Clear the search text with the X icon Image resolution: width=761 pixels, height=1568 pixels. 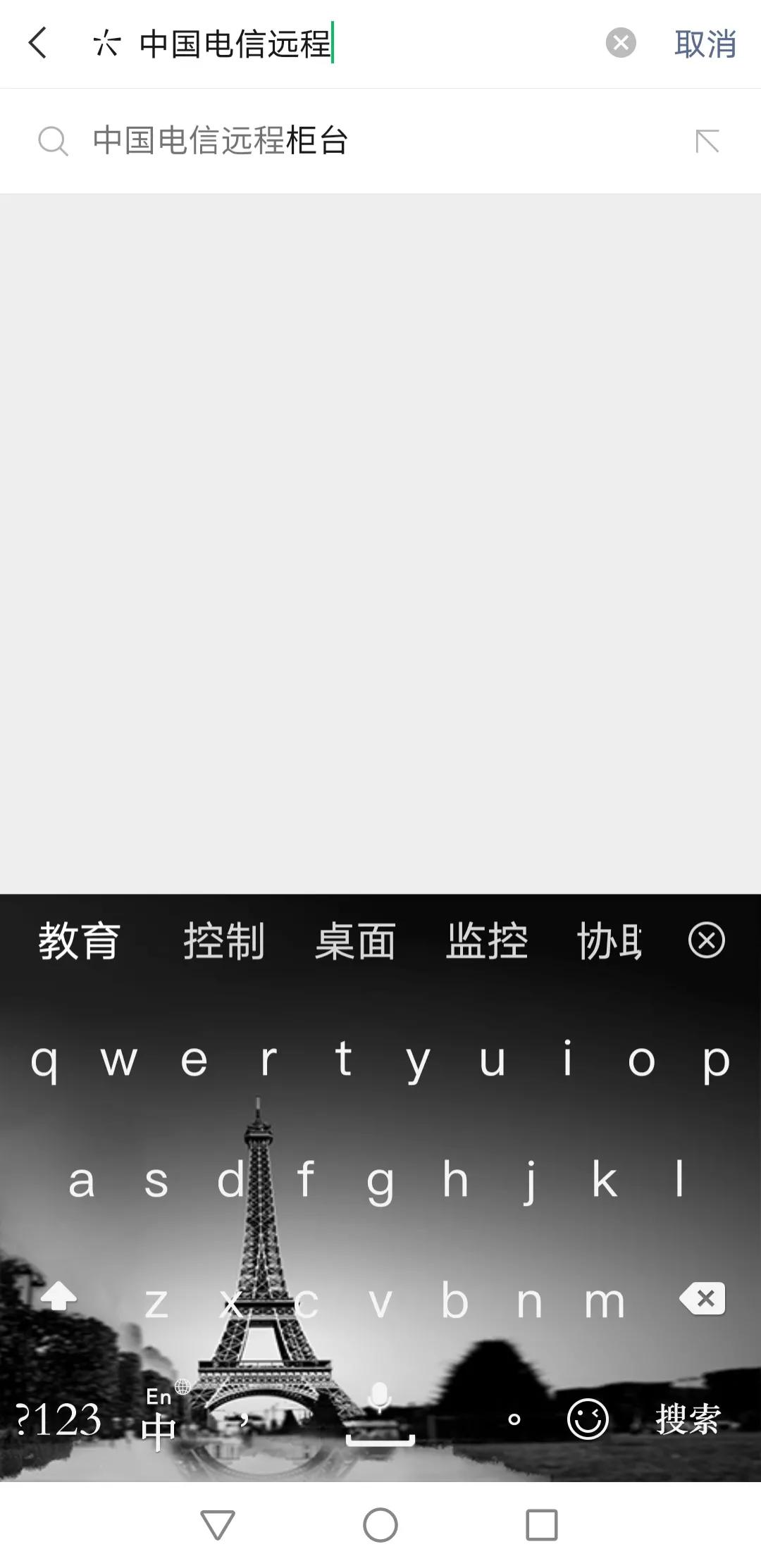[620, 44]
